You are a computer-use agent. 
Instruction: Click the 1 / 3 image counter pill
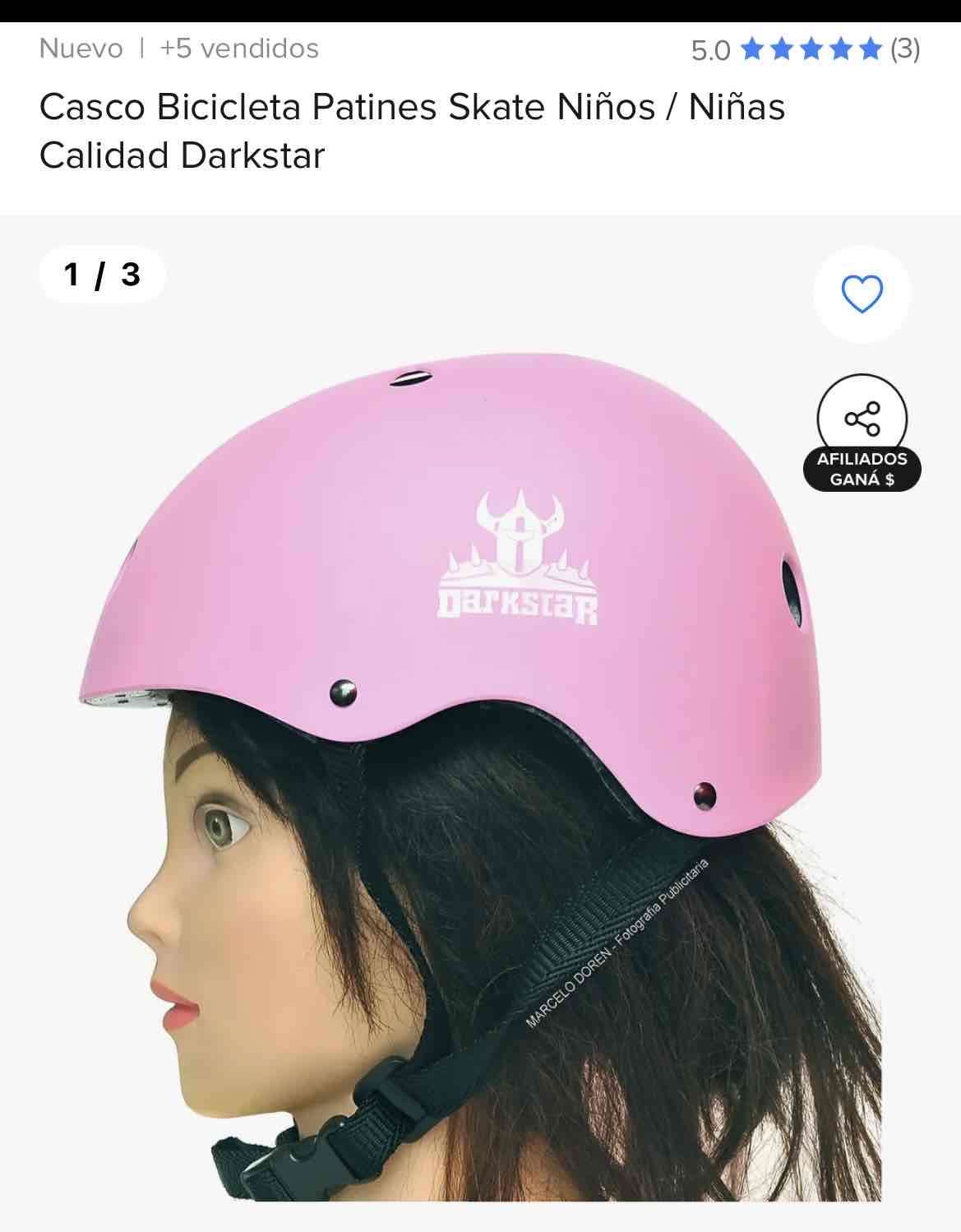(x=101, y=274)
